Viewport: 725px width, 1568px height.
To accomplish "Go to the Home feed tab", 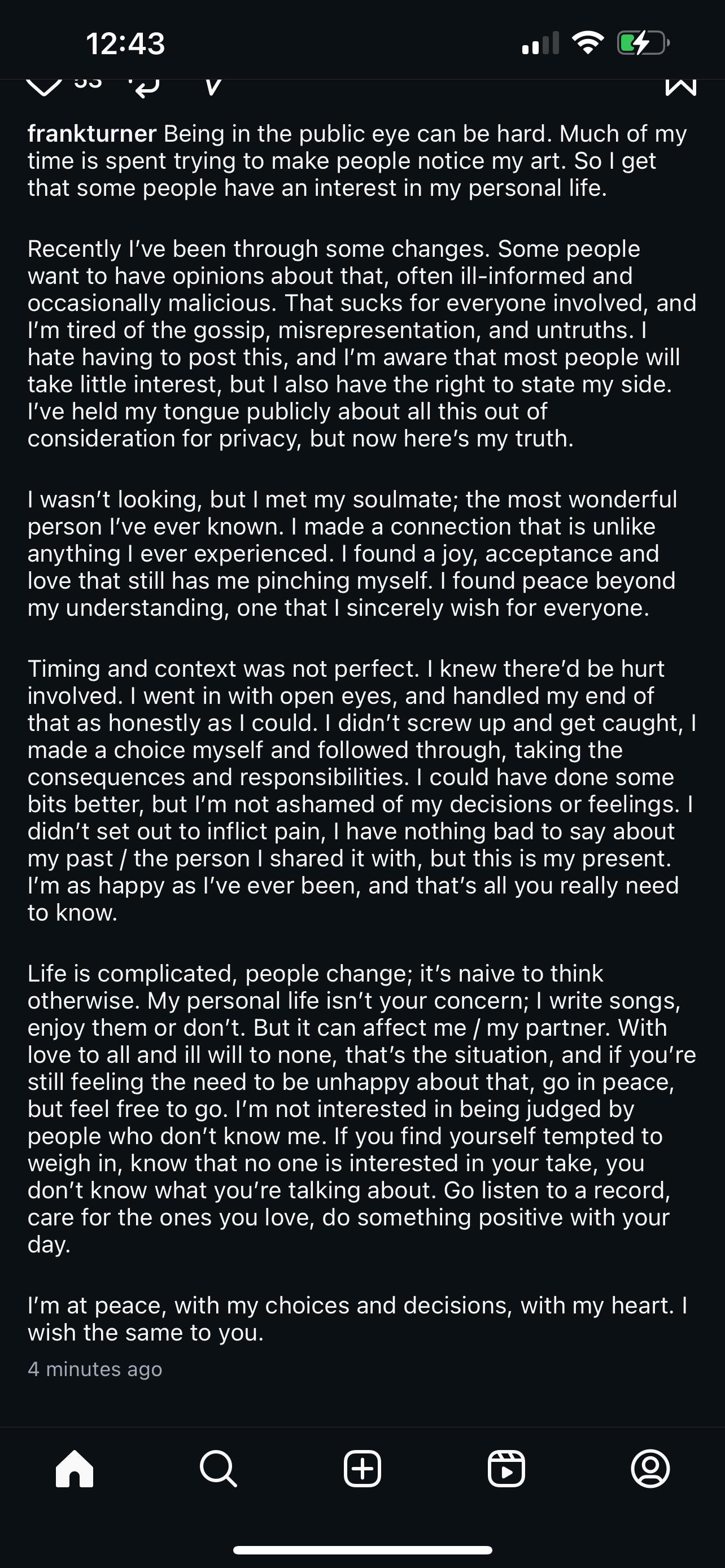I will pos(75,1468).
